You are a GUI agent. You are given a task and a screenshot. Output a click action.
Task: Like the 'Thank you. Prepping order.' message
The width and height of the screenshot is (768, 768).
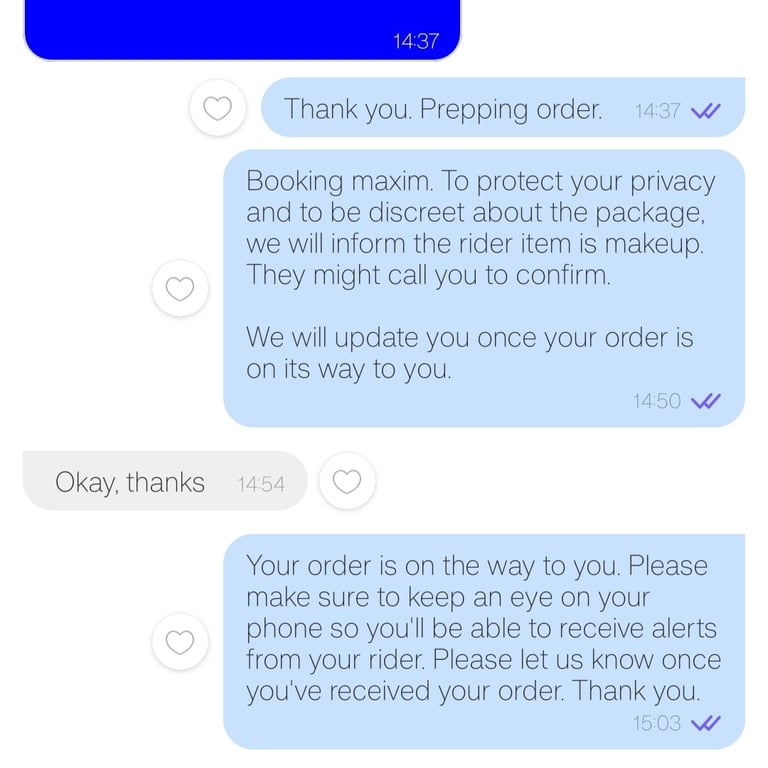[x=217, y=108]
